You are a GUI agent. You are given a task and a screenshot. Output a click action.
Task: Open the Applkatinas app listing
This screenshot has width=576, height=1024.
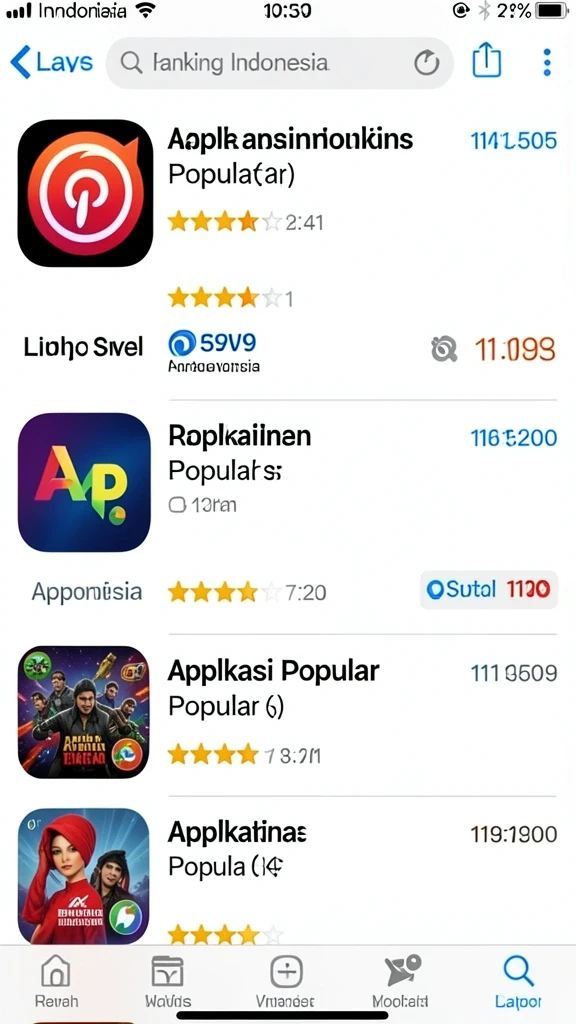237,833
